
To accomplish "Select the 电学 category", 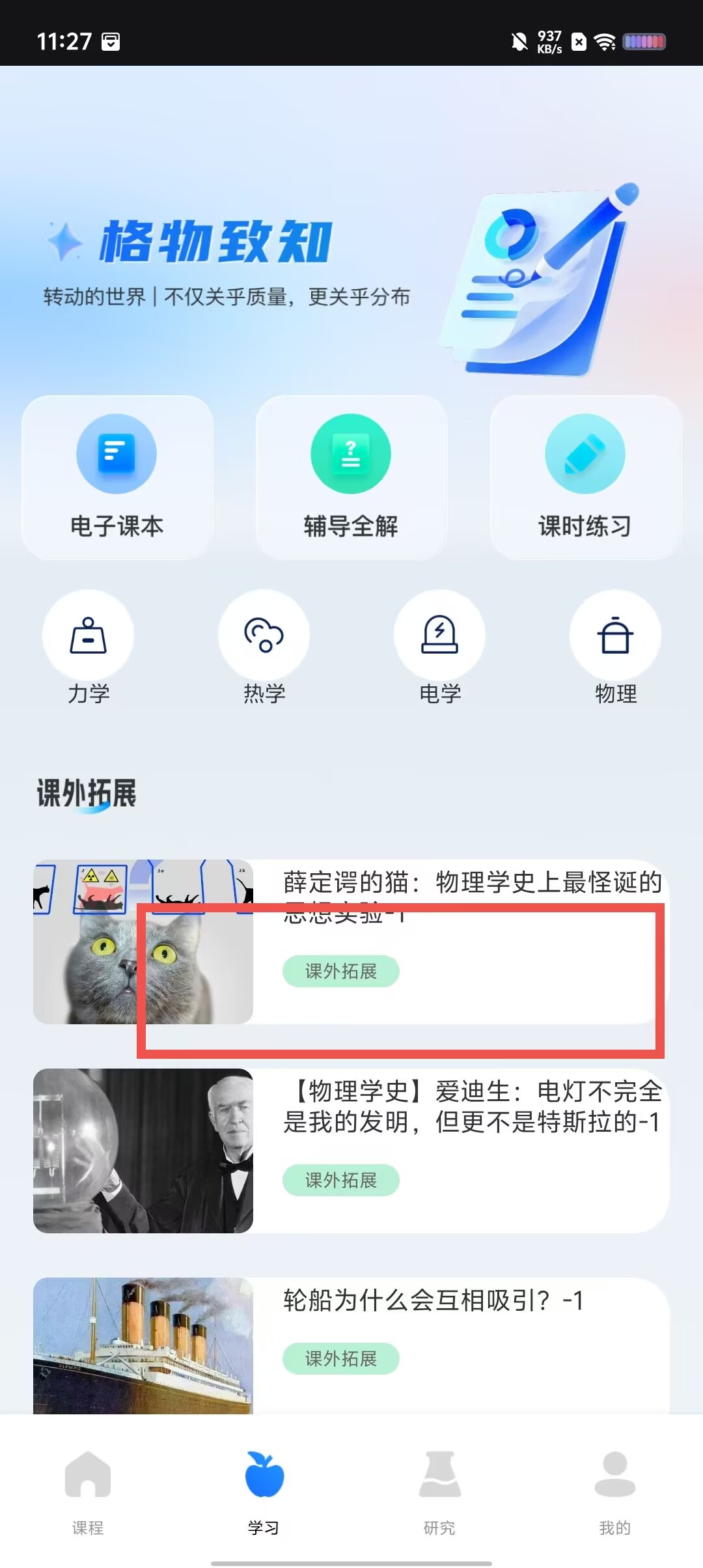I will tap(440, 648).
